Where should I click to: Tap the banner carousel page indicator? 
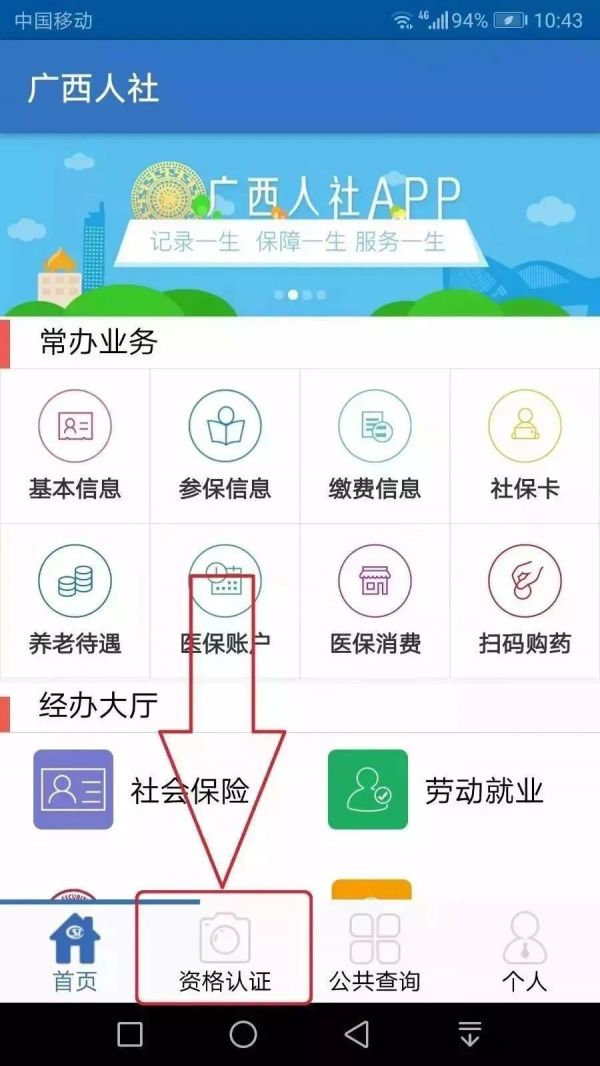(300, 295)
